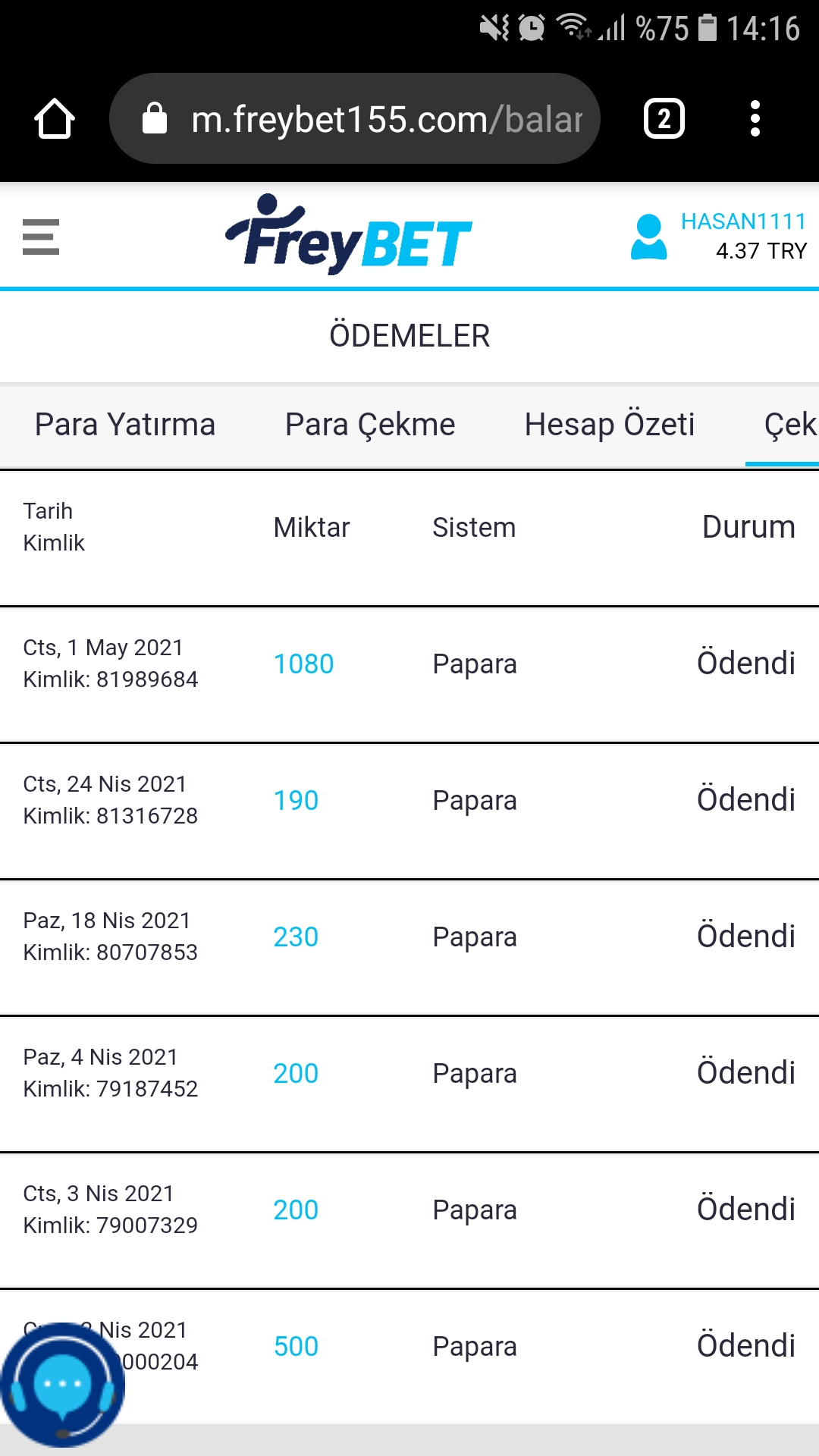Switch to the Para Çekme tab
This screenshot has width=819, height=1456.
[370, 425]
